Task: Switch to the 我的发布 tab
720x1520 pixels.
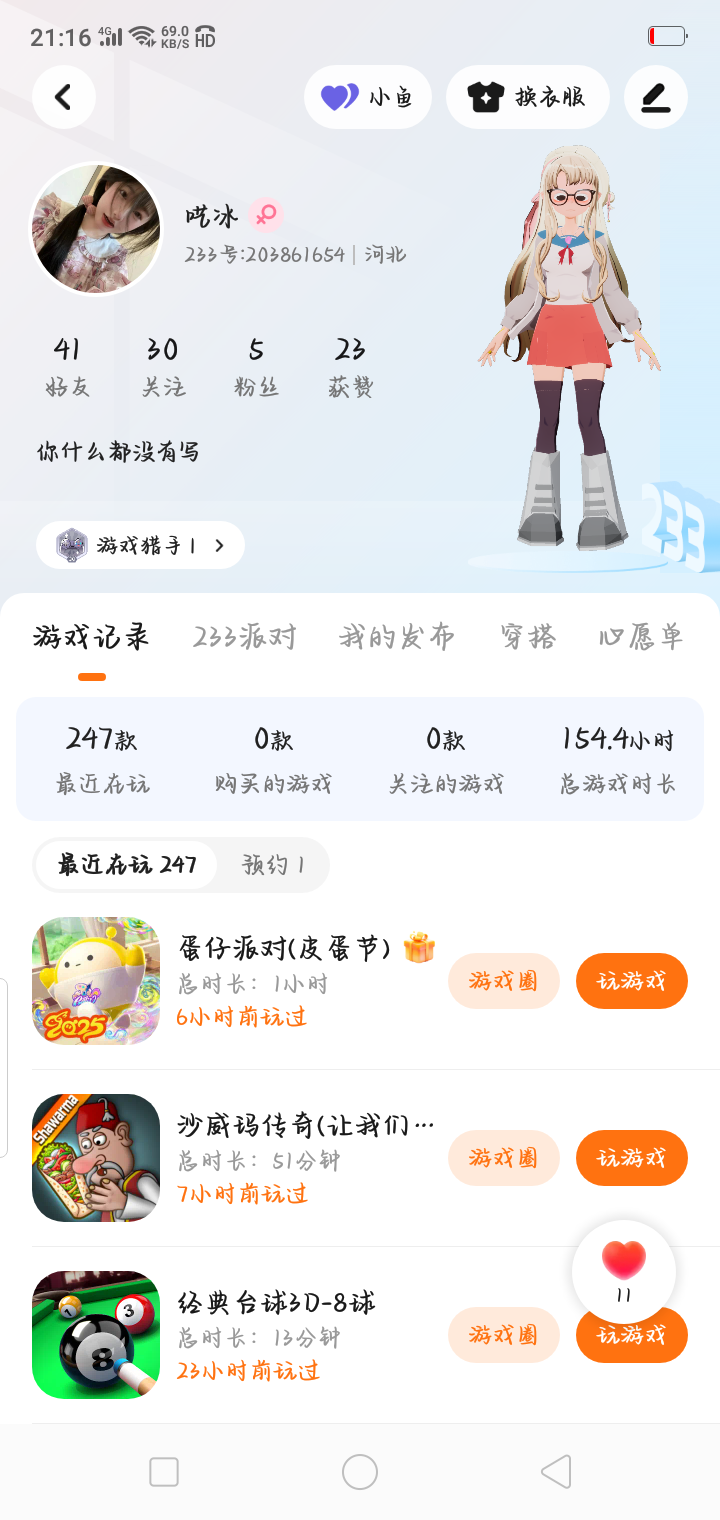Action: point(397,637)
